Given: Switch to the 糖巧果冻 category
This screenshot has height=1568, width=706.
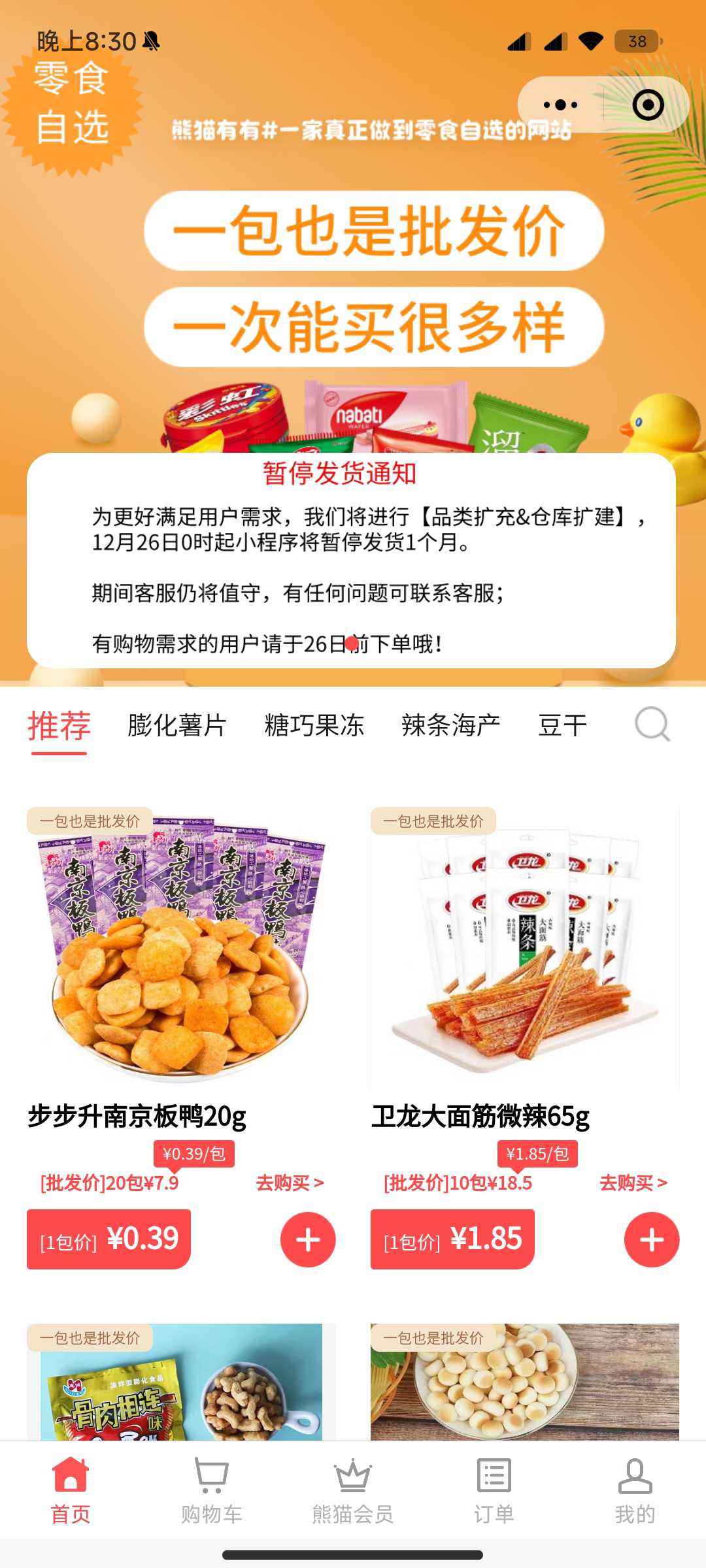Looking at the screenshot, I should point(314,726).
